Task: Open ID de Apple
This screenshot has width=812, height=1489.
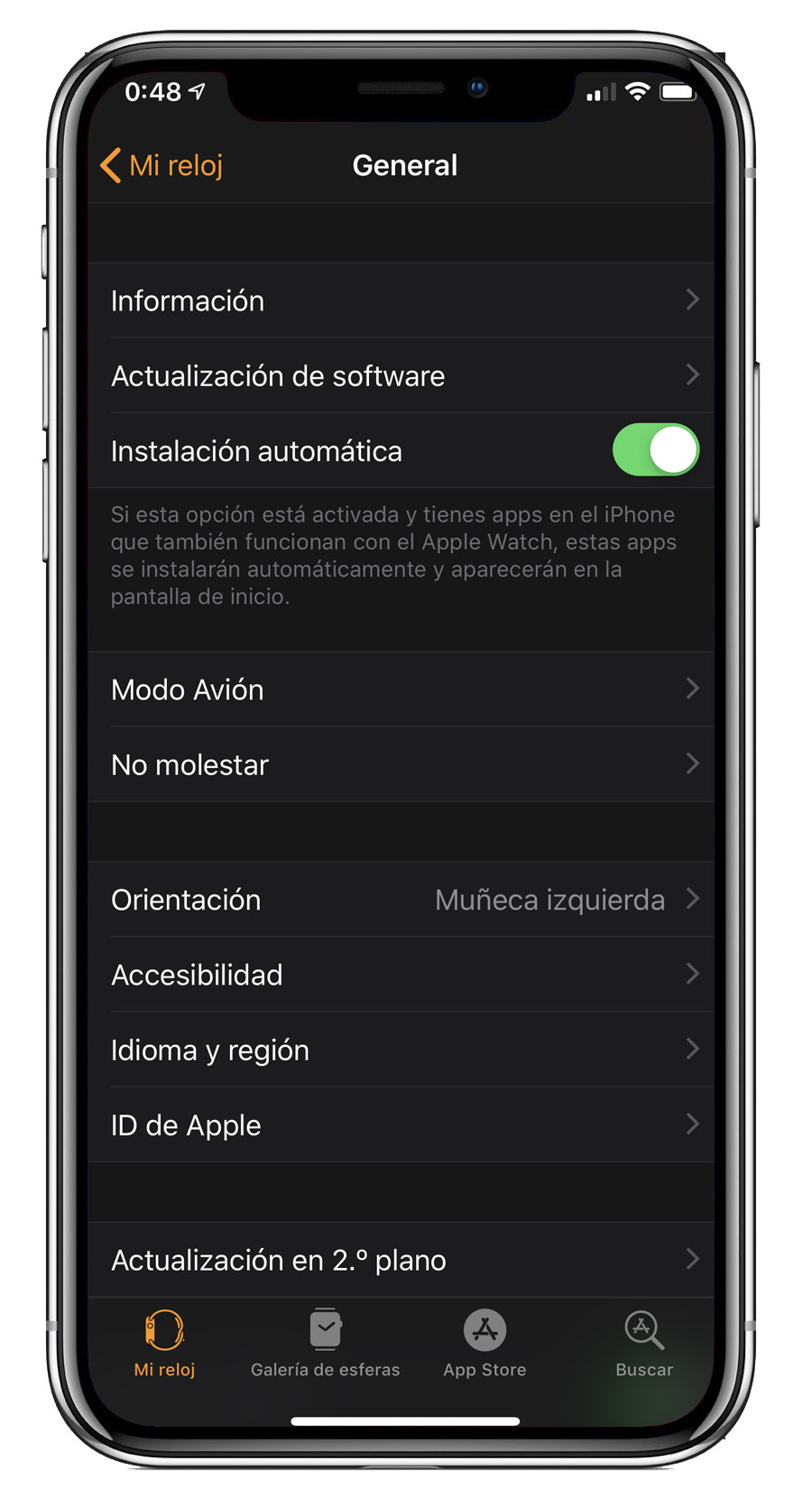Action: 401,1124
